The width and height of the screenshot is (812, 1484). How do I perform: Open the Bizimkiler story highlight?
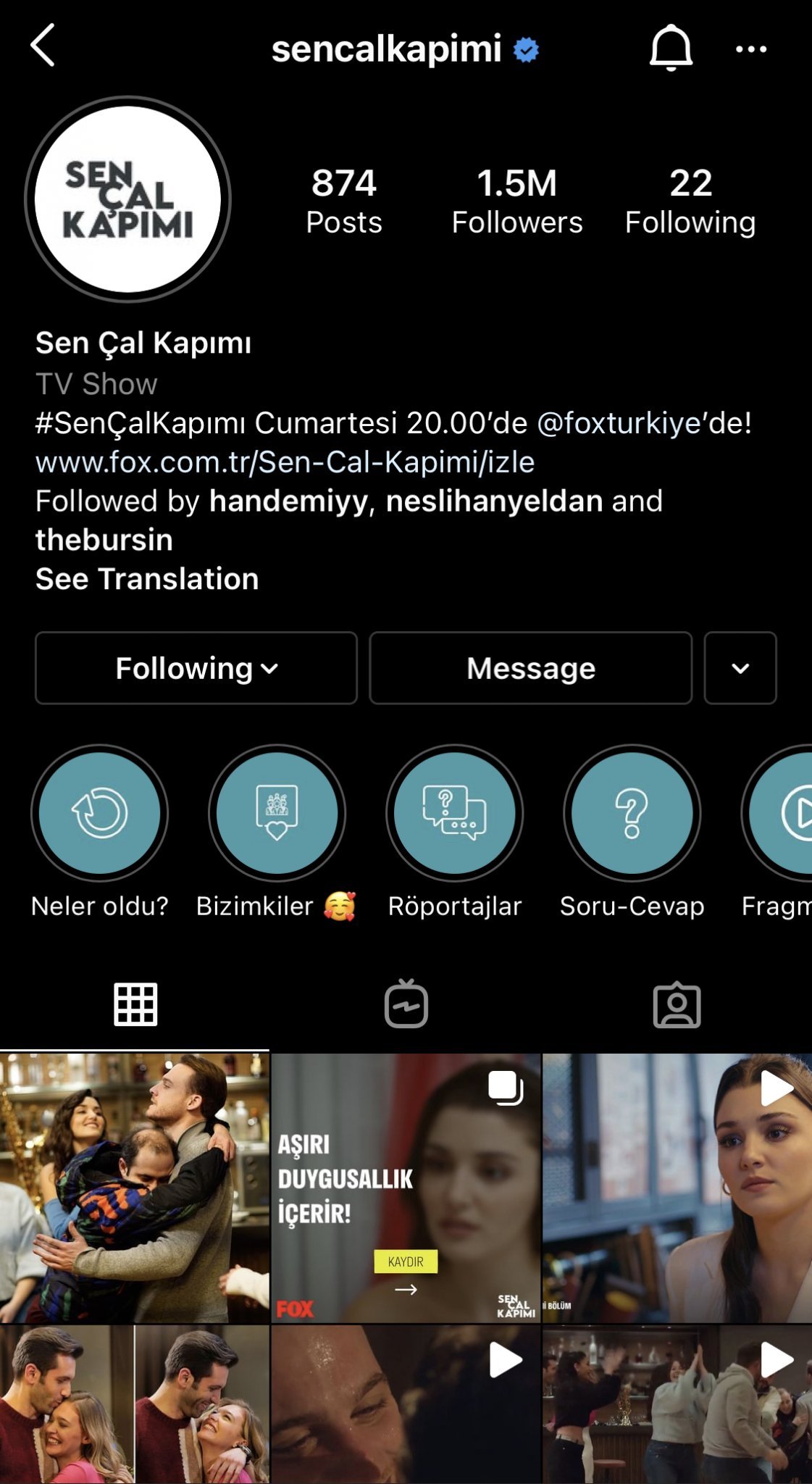pos(277,813)
